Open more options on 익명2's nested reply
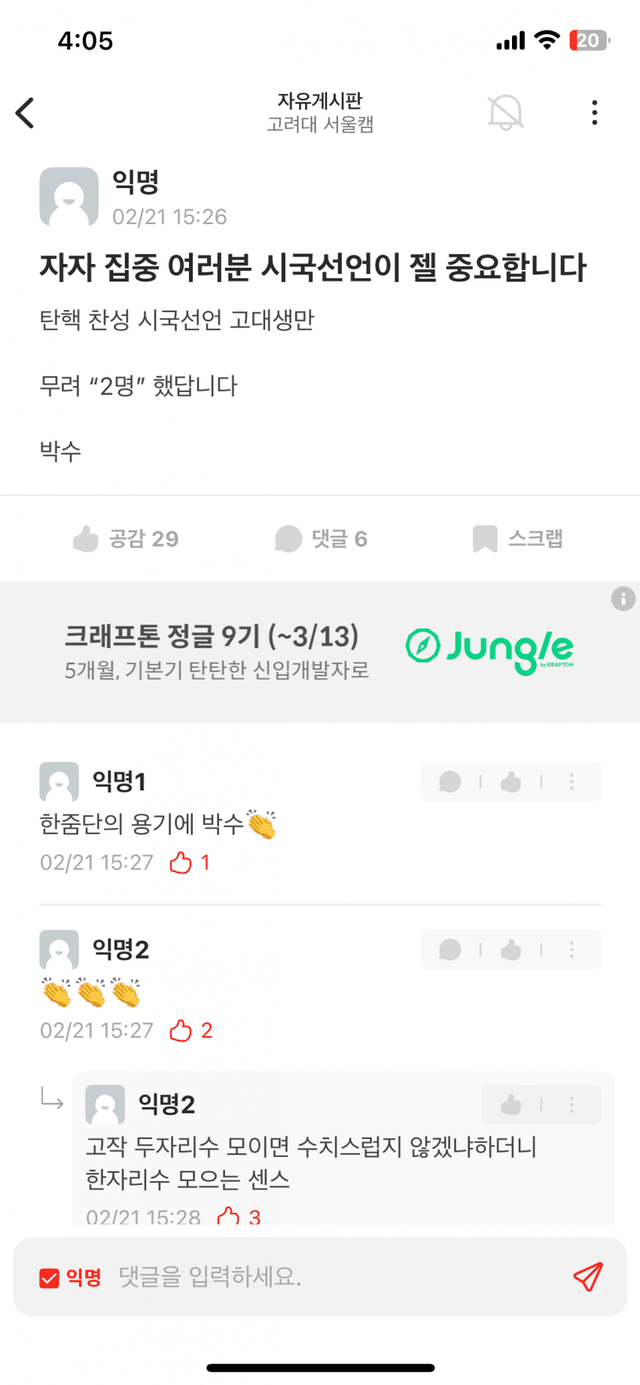Image resolution: width=640 pixels, height=1385 pixels. (x=572, y=1105)
